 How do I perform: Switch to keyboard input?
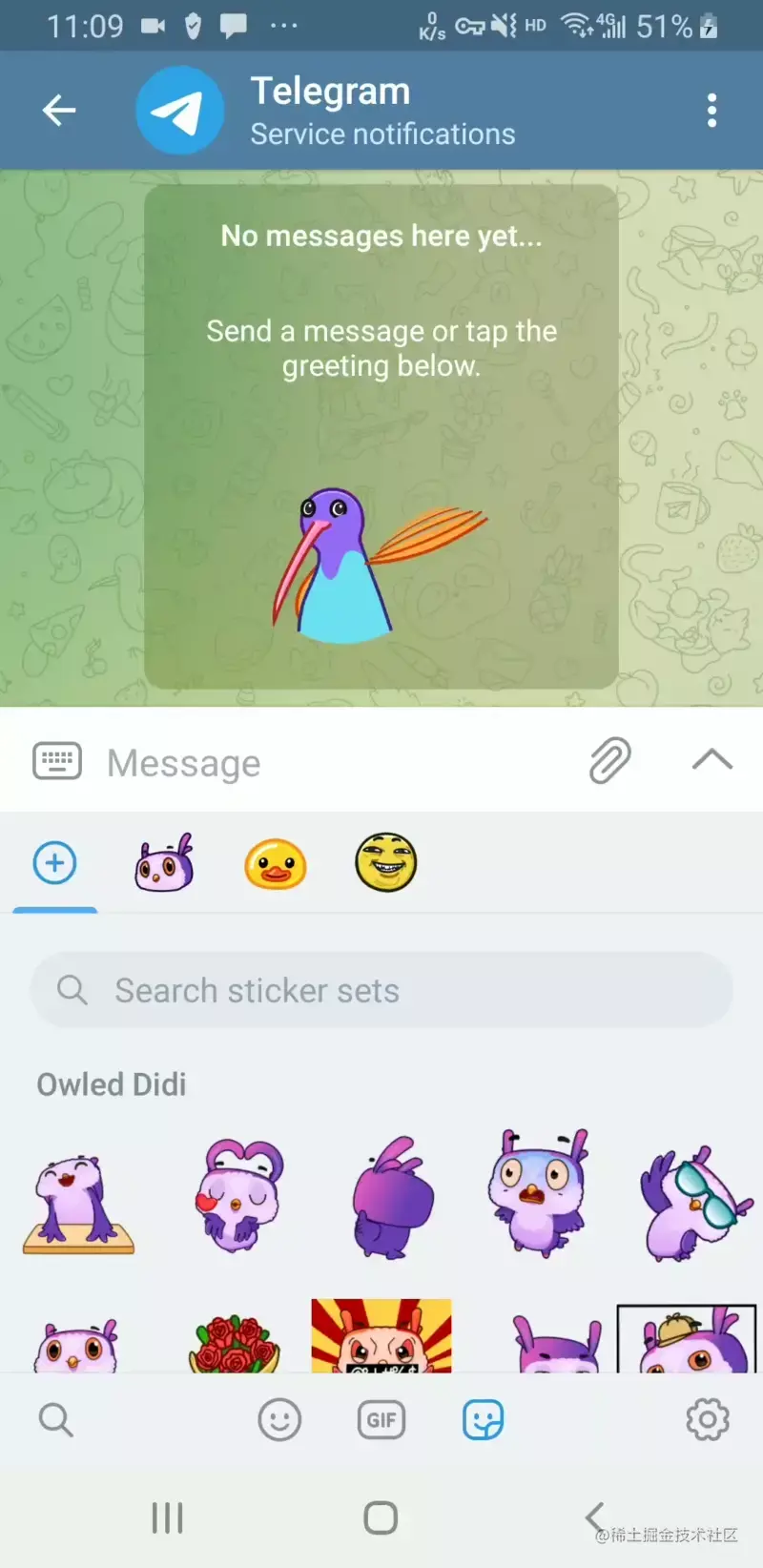click(57, 761)
